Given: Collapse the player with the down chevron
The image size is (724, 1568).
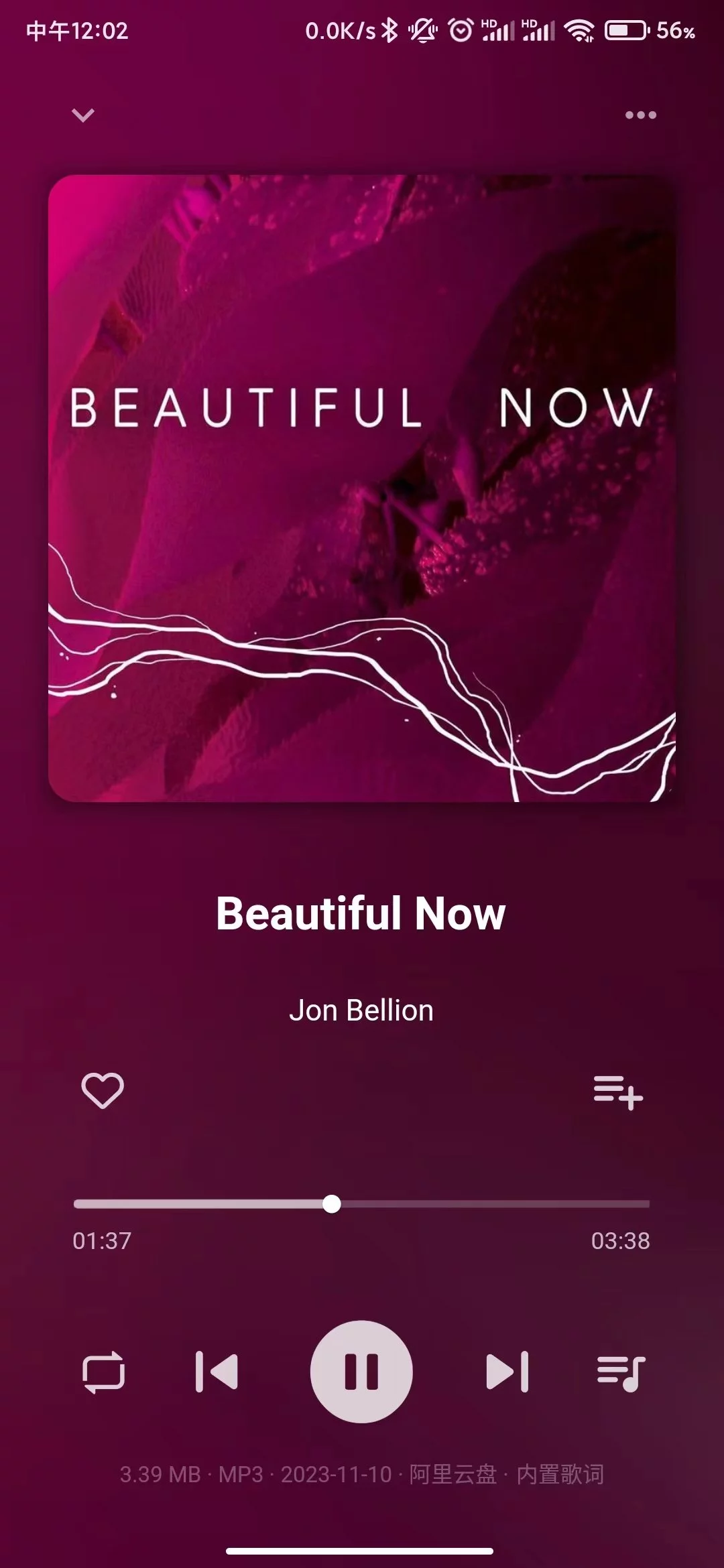Looking at the screenshot, I should 83,115.
